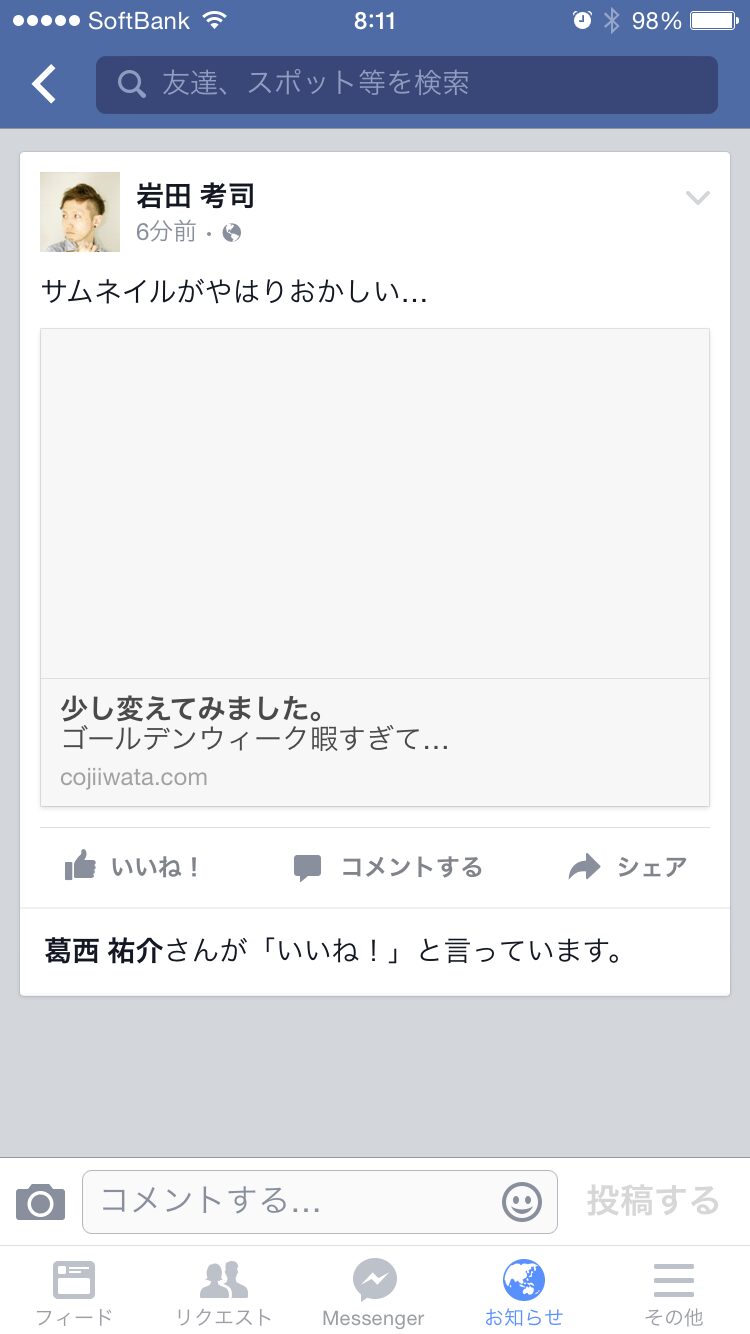The width and height of the screenshot is (750, 1334).
Task: Open 葛西 祐介's profile from the likes line
Action: pos(104,951)
